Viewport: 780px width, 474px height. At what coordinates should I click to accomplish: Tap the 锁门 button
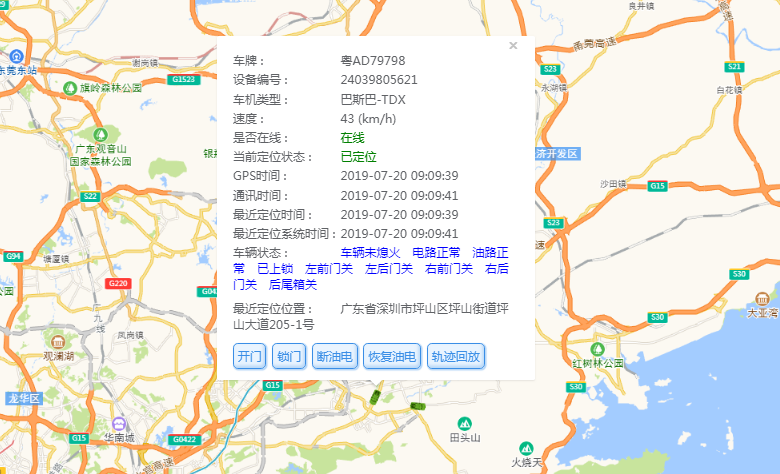[288, 356]
